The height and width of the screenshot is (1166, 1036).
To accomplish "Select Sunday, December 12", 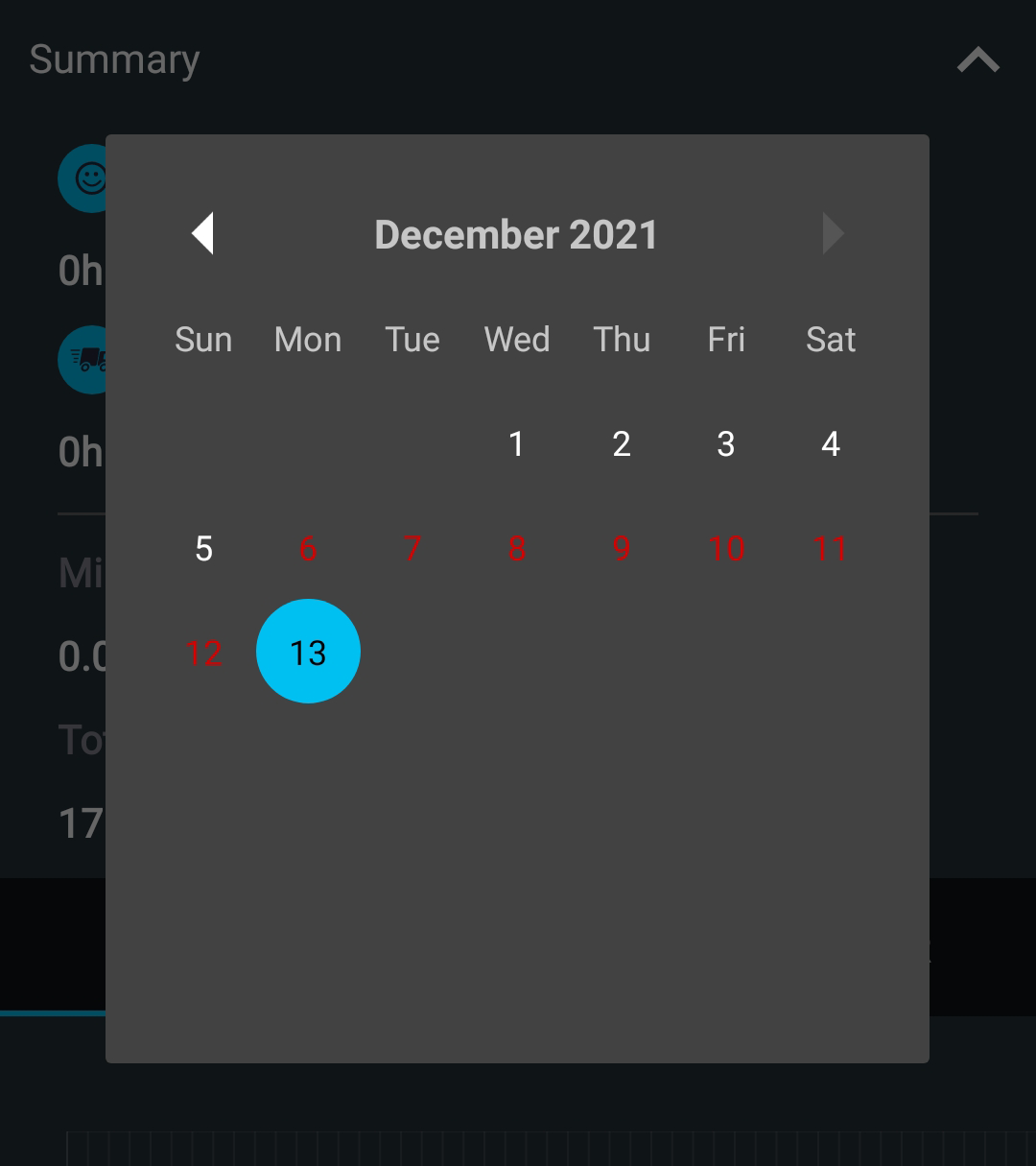I will pos(203,653).
